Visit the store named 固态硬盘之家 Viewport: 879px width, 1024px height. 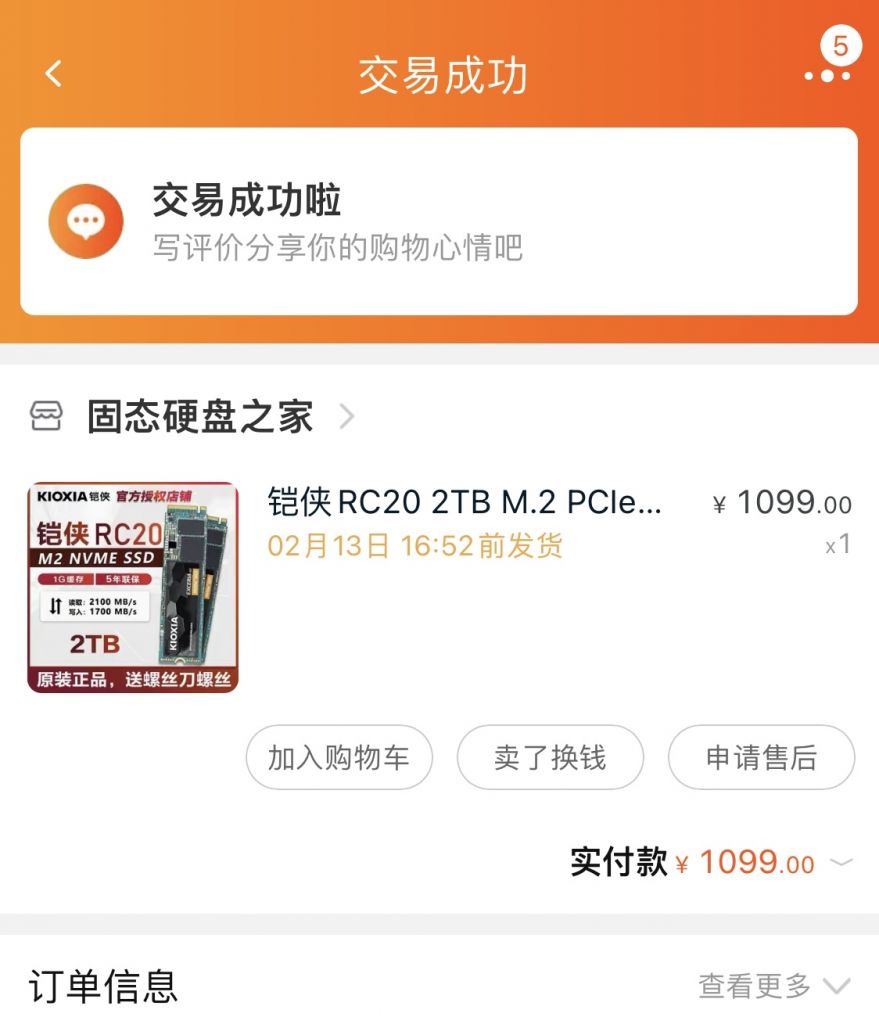200,417
